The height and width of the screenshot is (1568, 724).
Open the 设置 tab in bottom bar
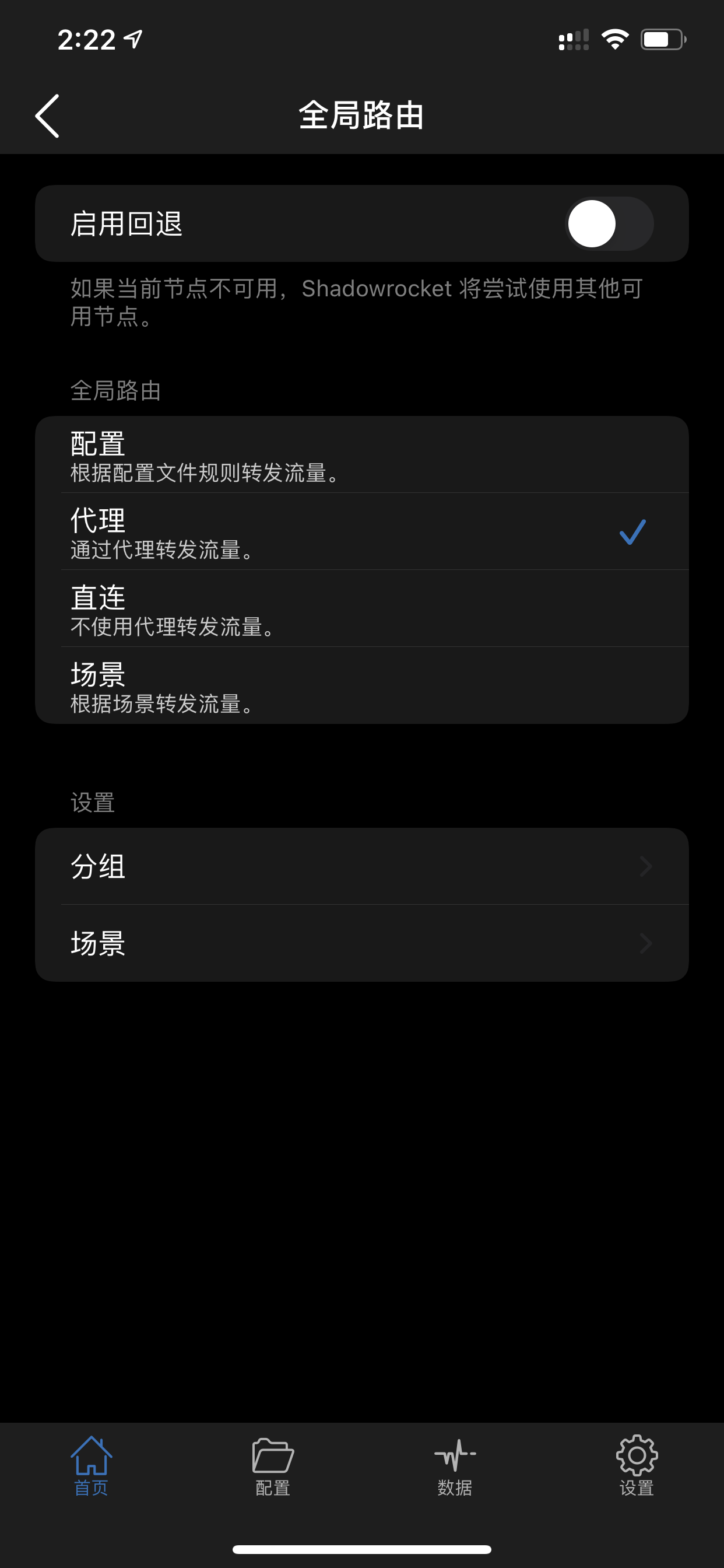(x=637, y=1466)
